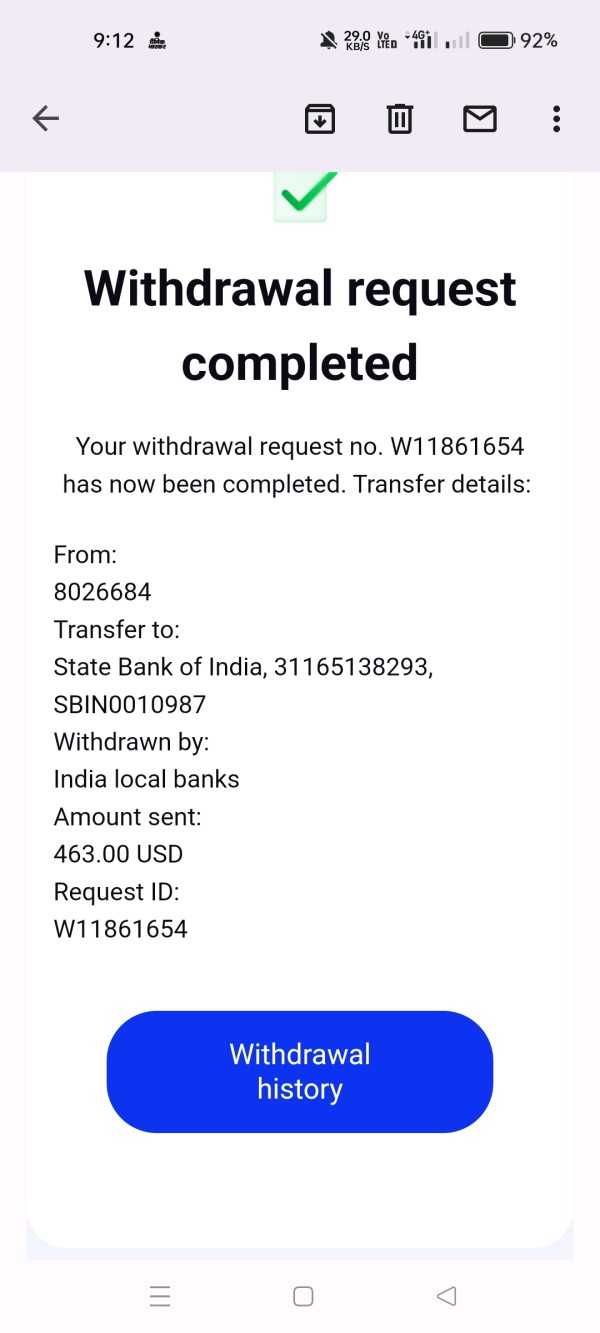
Task: Open the three-dot overflow menu
Action: pos(557,119)
